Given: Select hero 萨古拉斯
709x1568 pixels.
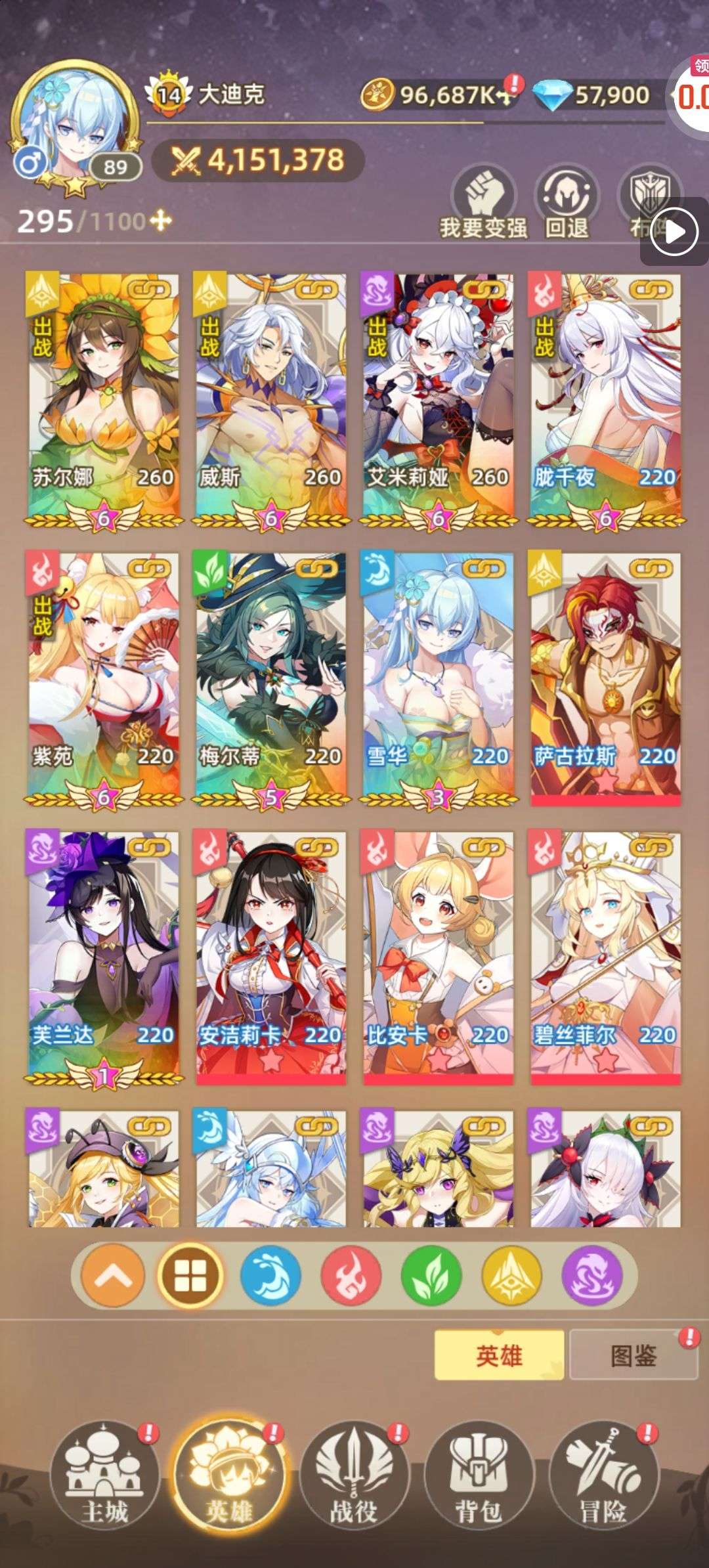Looking at the screenshot, I should click(605, 680).
